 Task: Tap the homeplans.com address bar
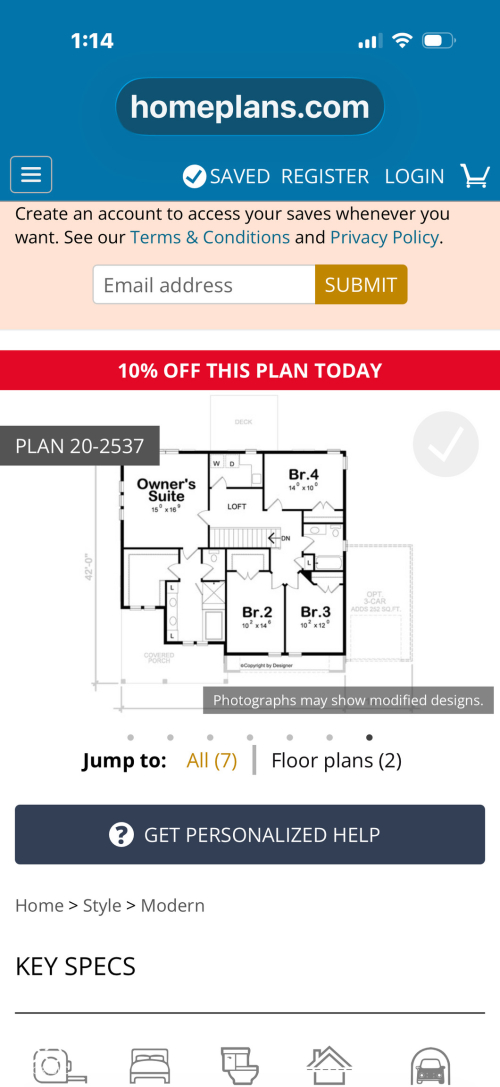[x=250, y=107]
